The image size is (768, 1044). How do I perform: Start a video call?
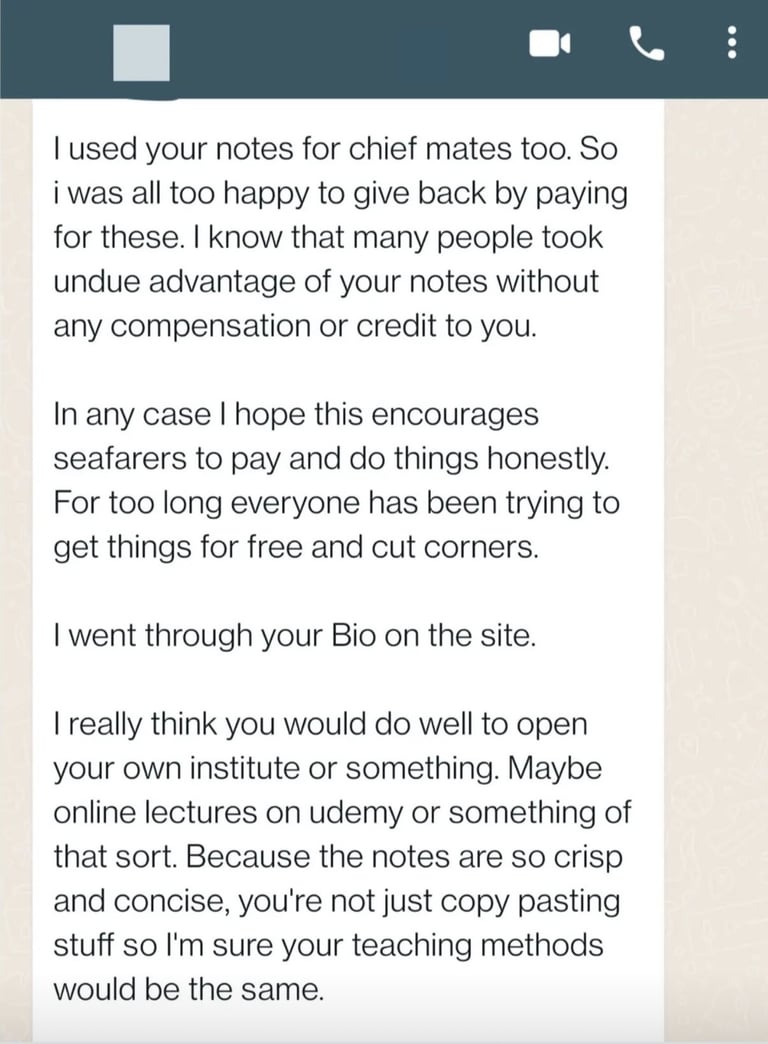(x=548, y=44)
